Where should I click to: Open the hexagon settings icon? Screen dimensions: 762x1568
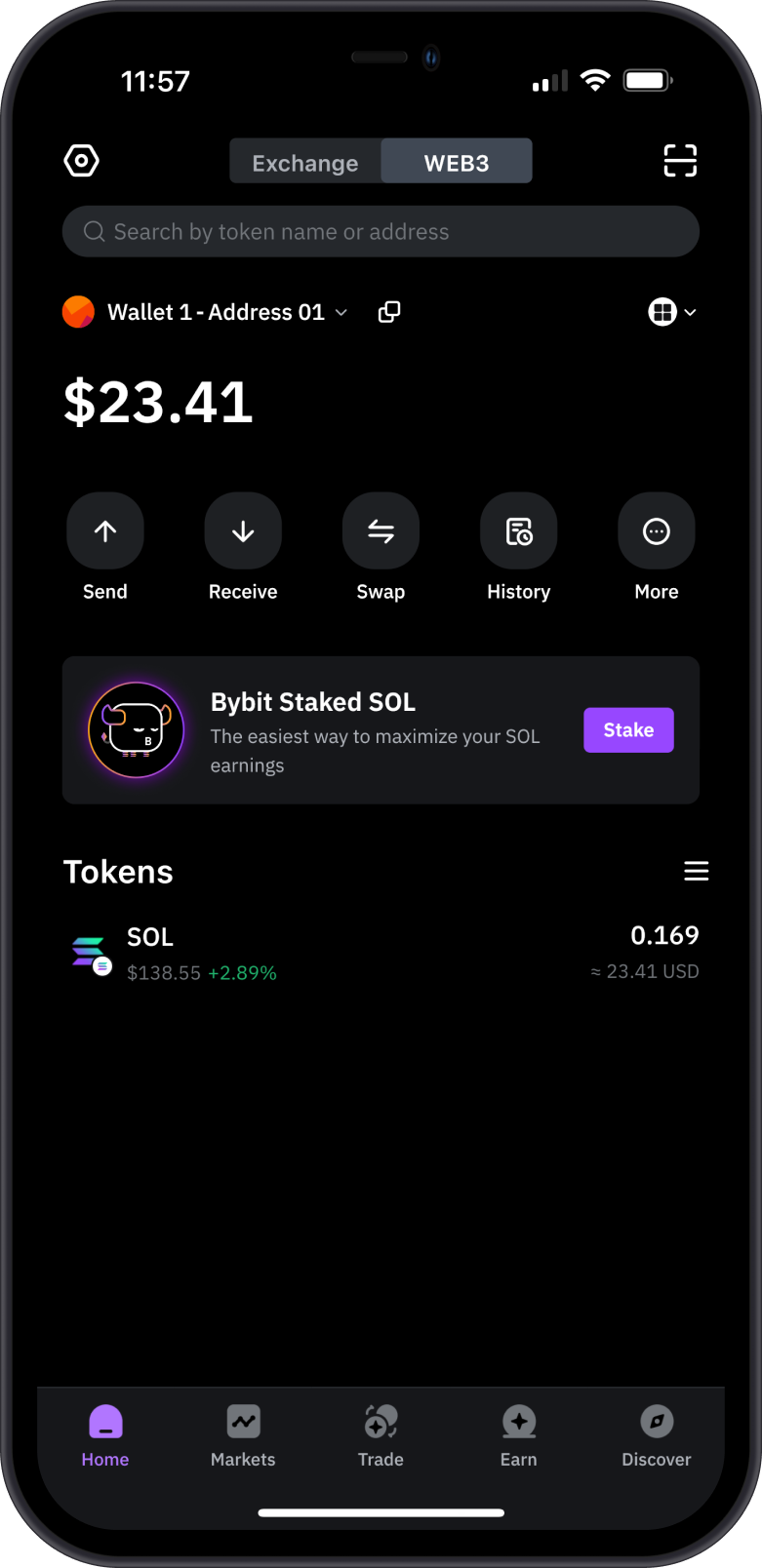[81, 161]
